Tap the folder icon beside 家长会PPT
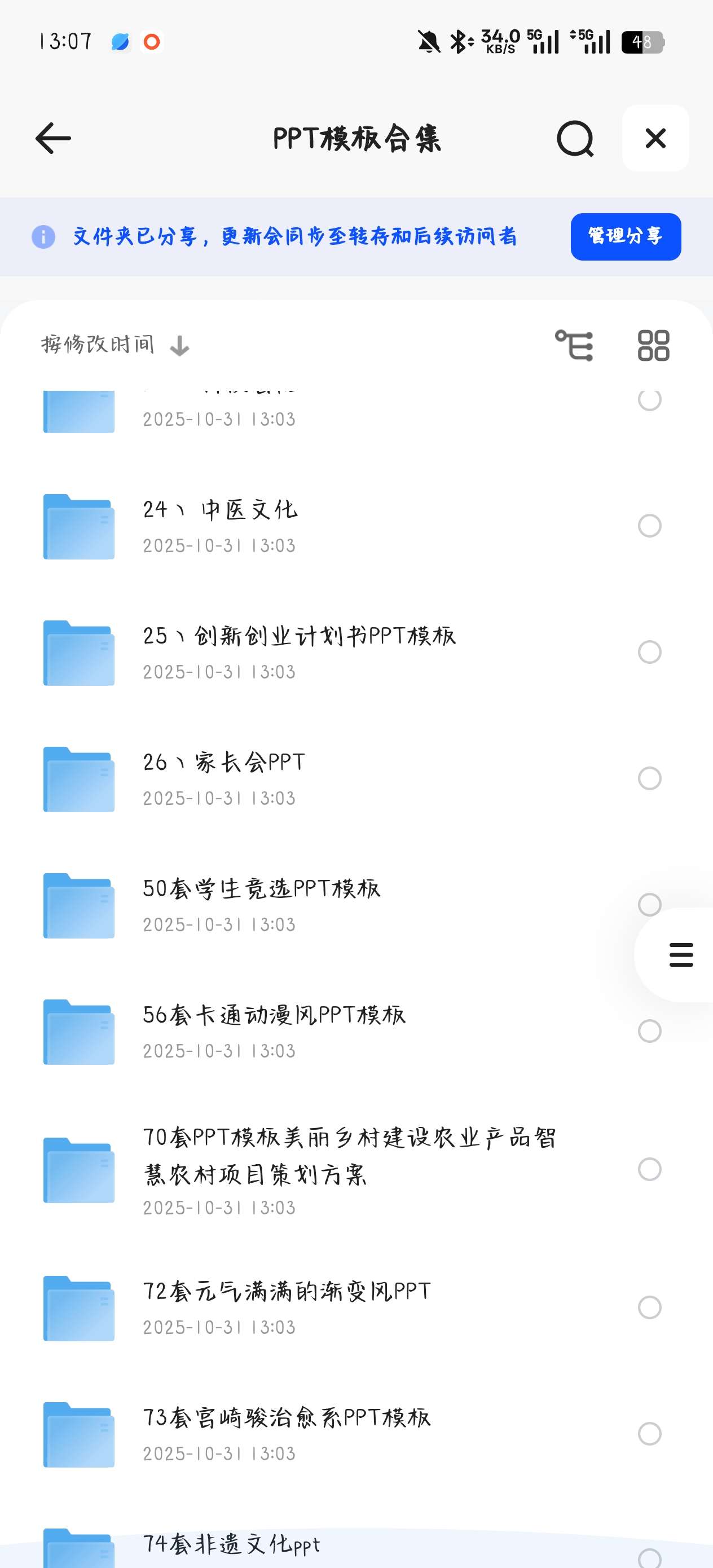 [79, 779]
